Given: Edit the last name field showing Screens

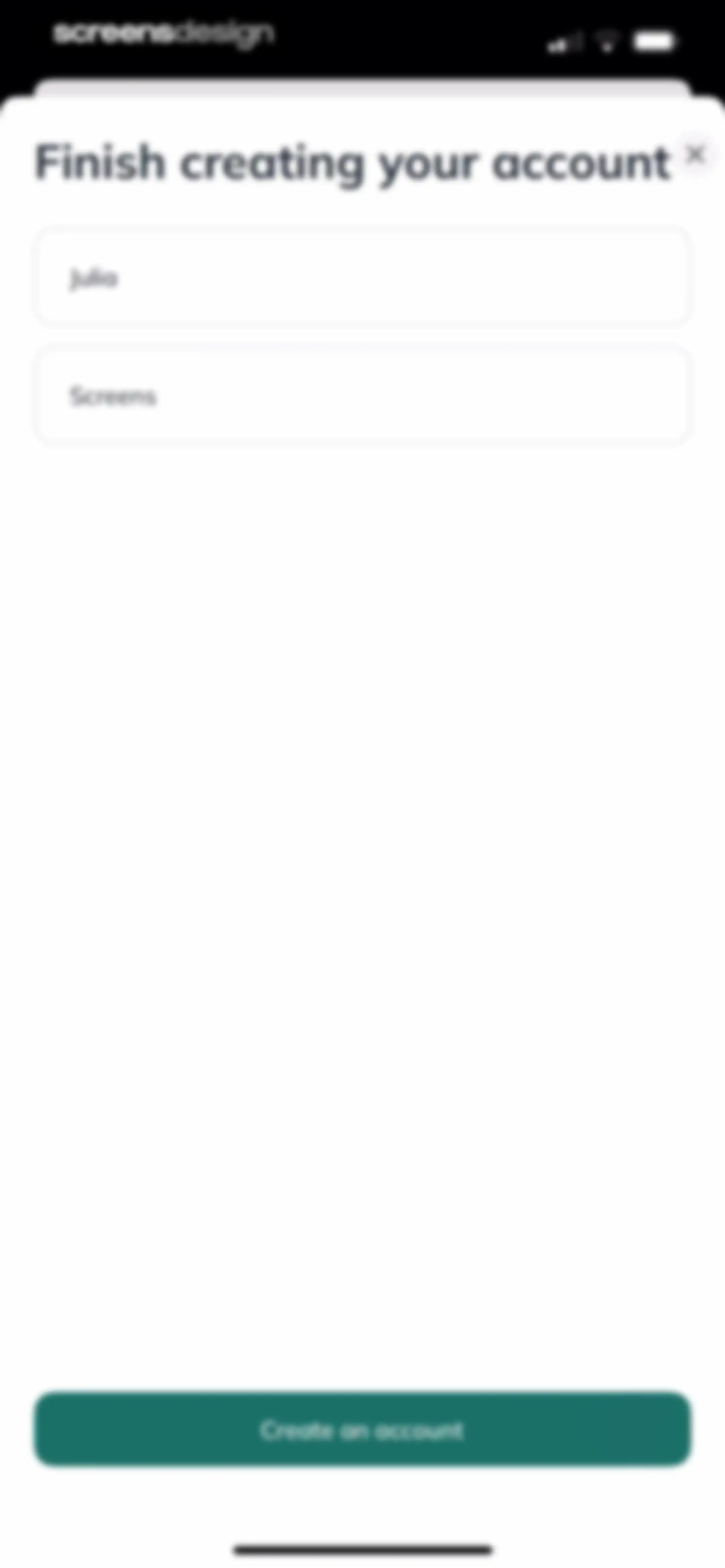Looking at the screenshot, I should click(362, 396).
